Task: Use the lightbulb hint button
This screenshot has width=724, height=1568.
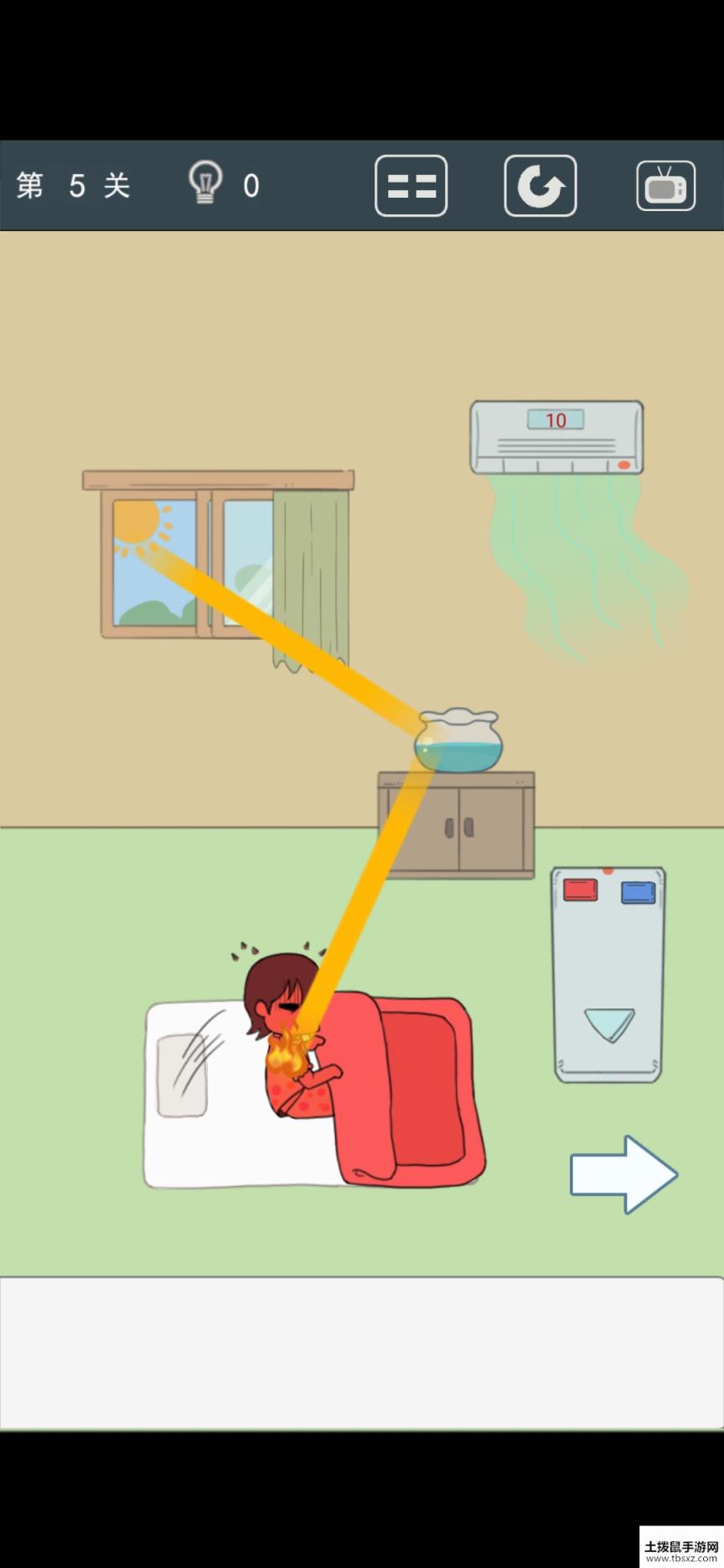Action: tap(205, 183)
